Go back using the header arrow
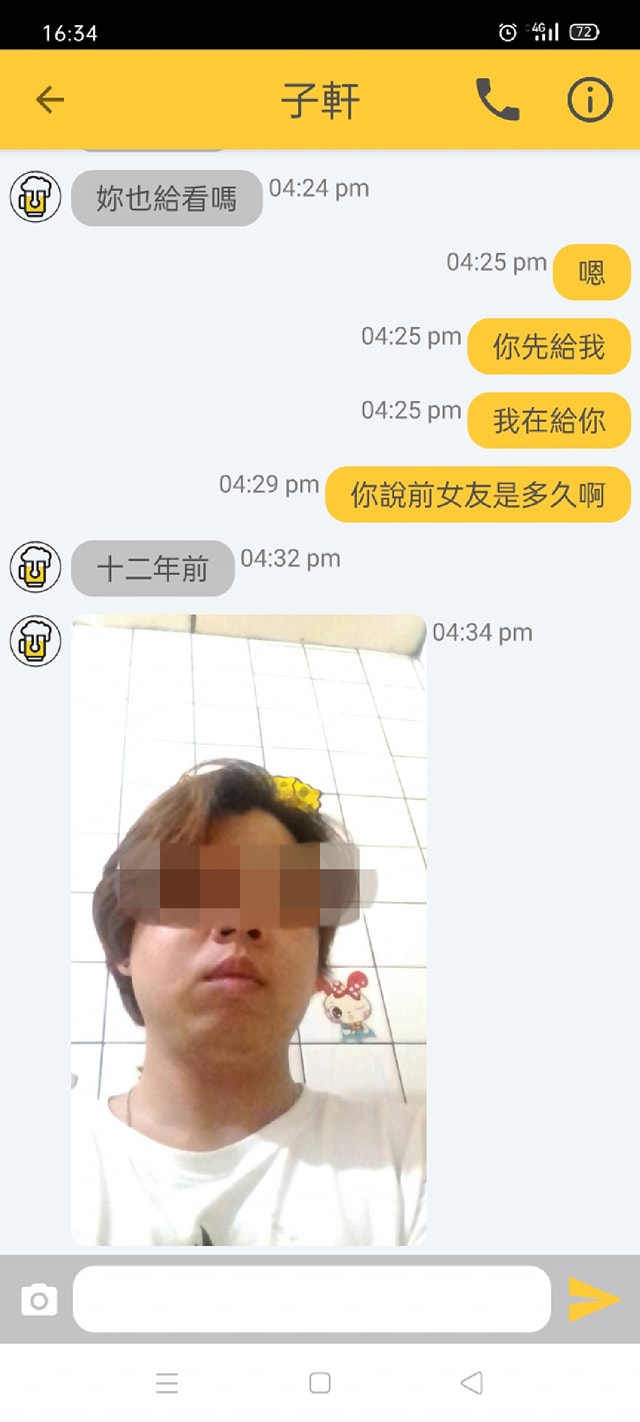The height and width of the screenshot is (1422, 640). (x=50, y=99)
